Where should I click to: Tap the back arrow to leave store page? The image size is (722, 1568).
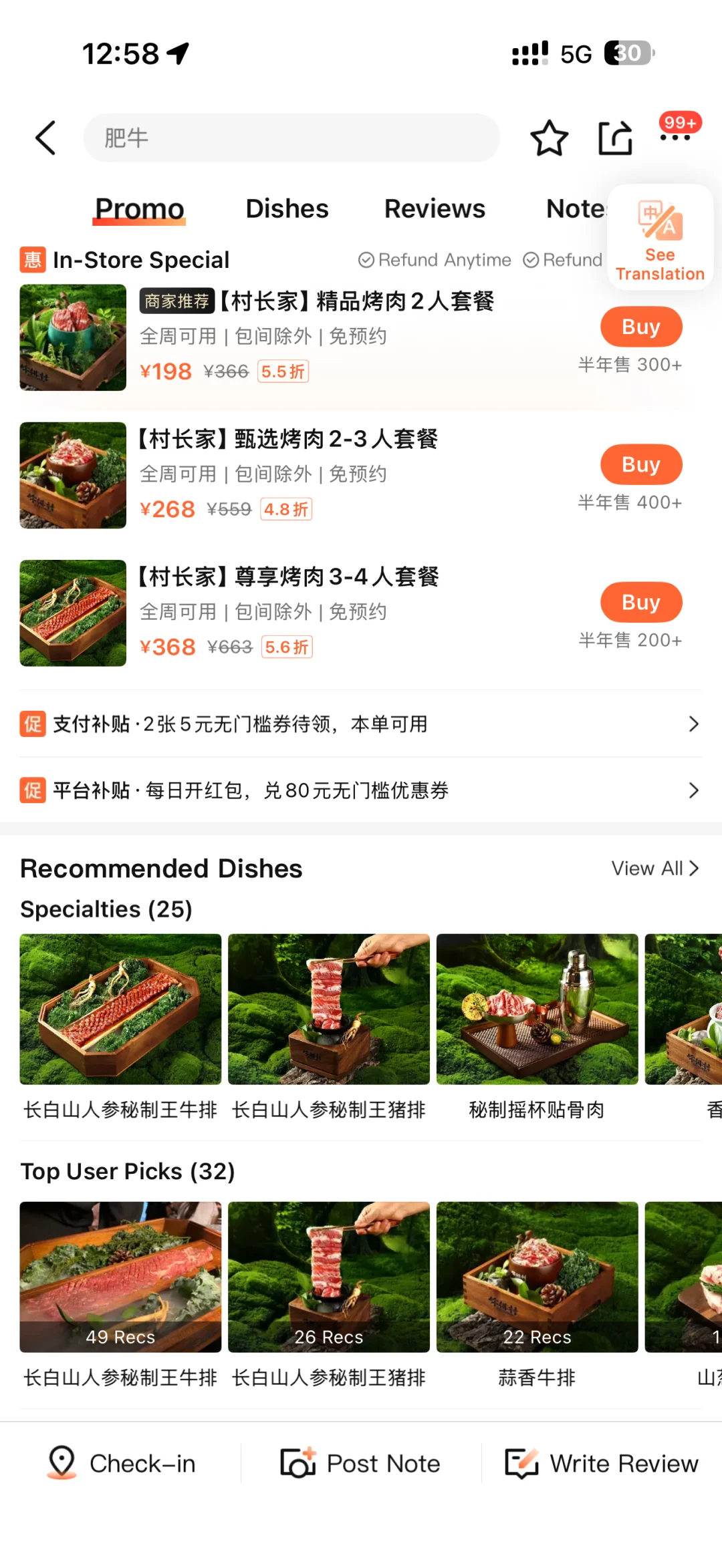[44, 138]
